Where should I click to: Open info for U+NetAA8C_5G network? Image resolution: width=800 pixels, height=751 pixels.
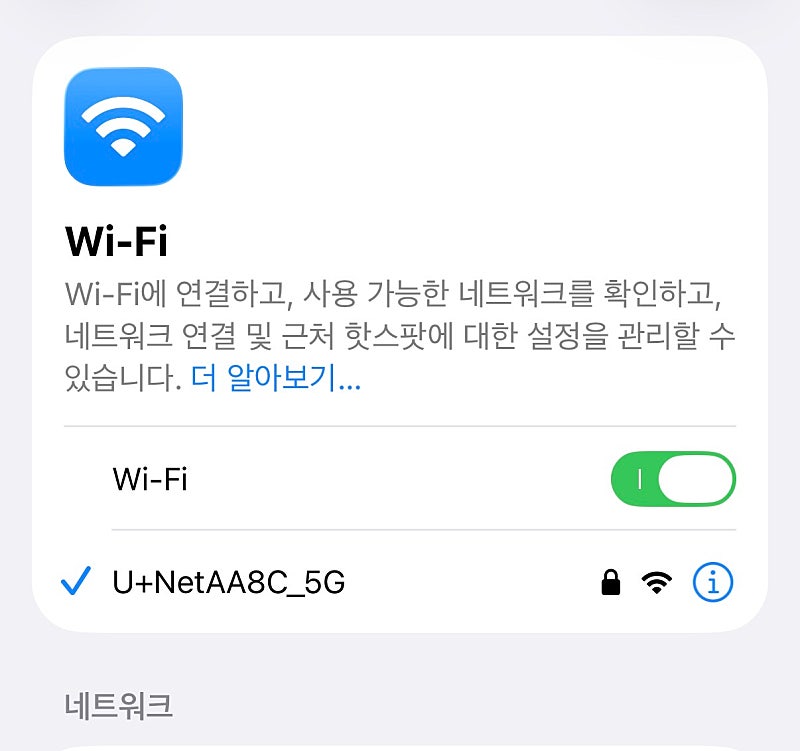[713, 582]
